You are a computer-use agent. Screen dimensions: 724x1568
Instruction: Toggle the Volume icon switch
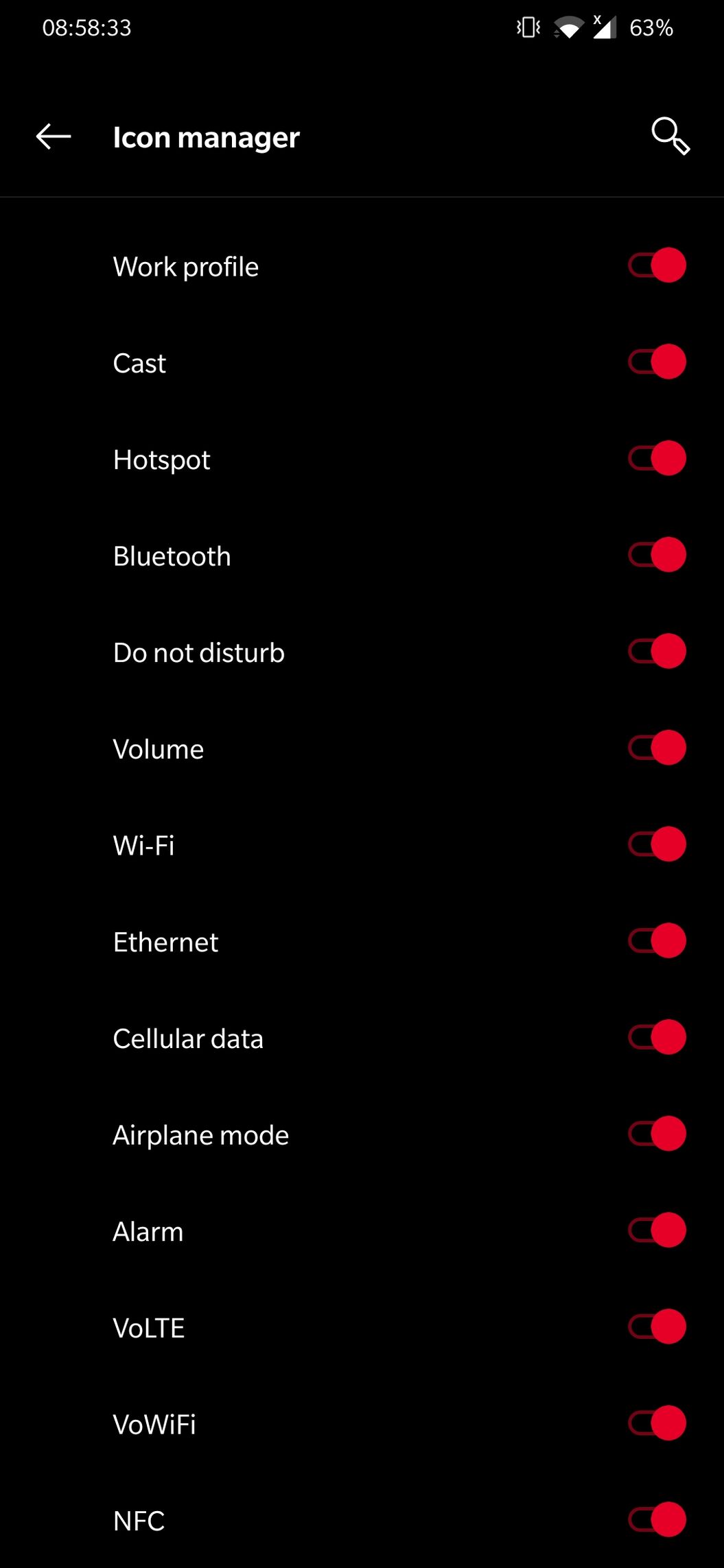pyautogui.click(x=657, y=748)
